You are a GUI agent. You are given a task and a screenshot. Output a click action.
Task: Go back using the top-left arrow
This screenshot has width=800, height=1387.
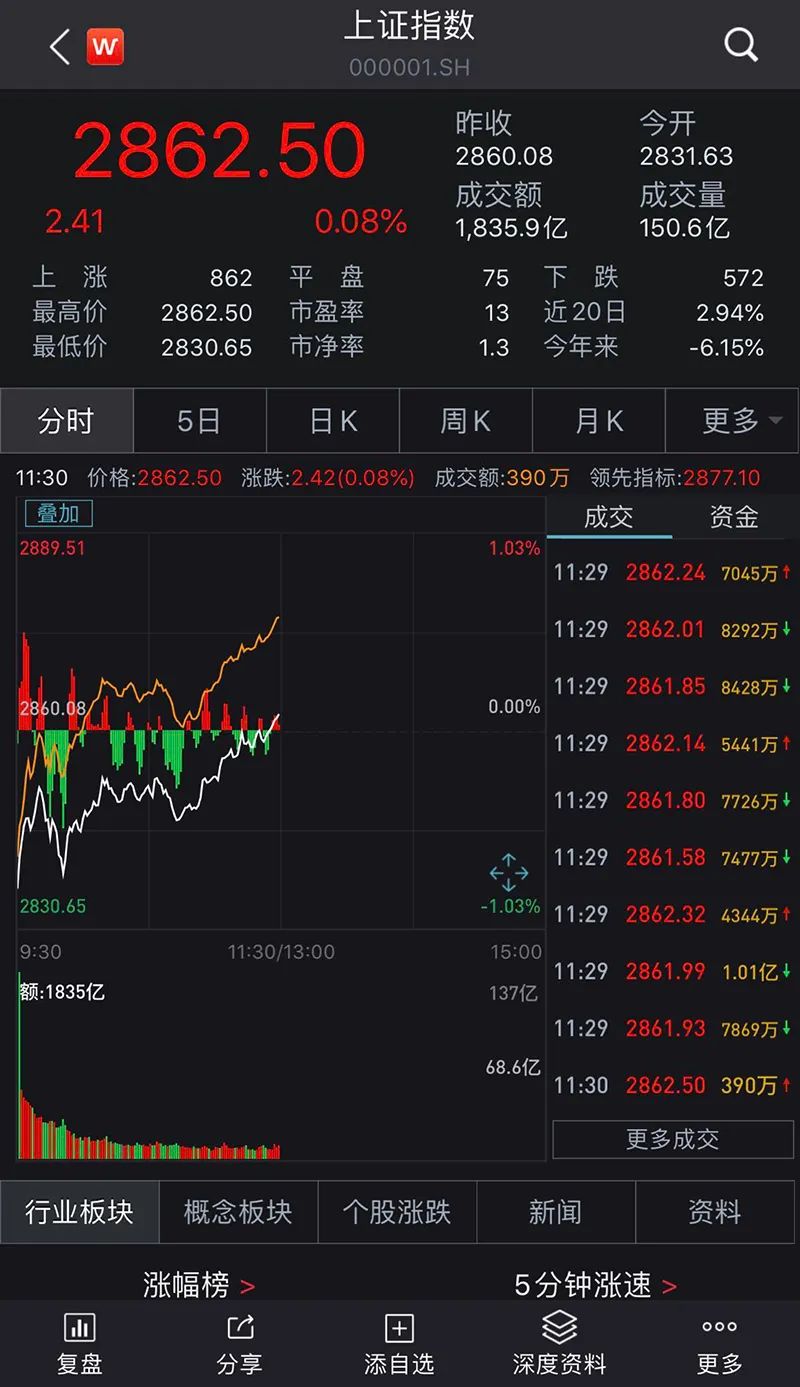[x=59, y=47]
